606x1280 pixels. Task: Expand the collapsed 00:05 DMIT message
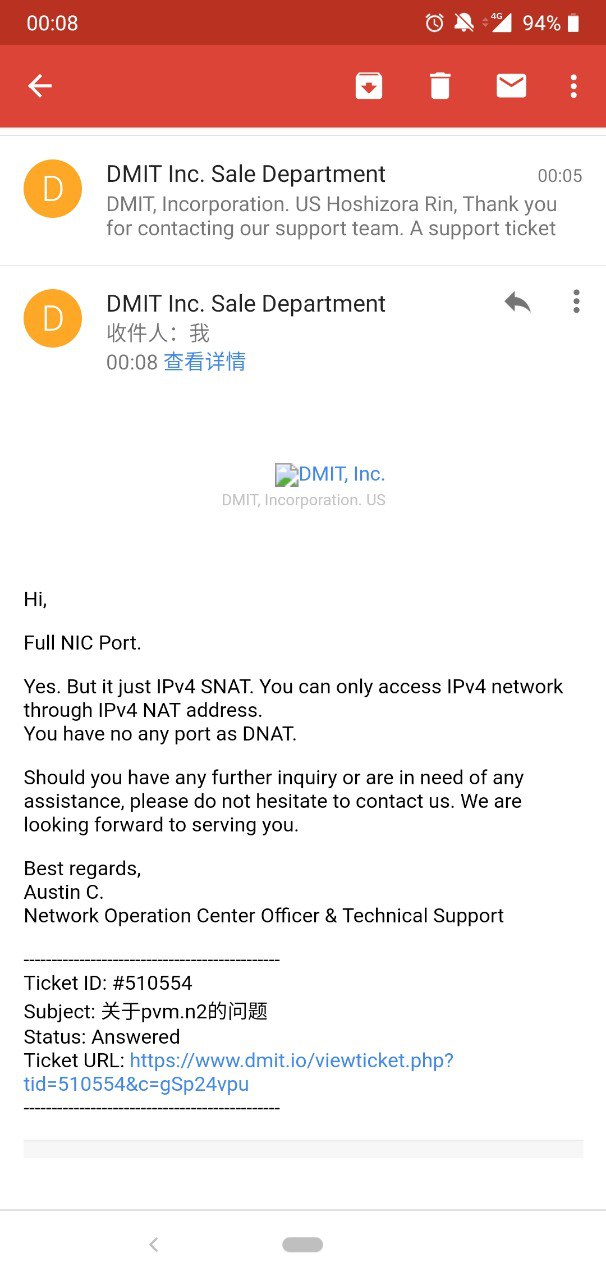(x=330, y=202)
